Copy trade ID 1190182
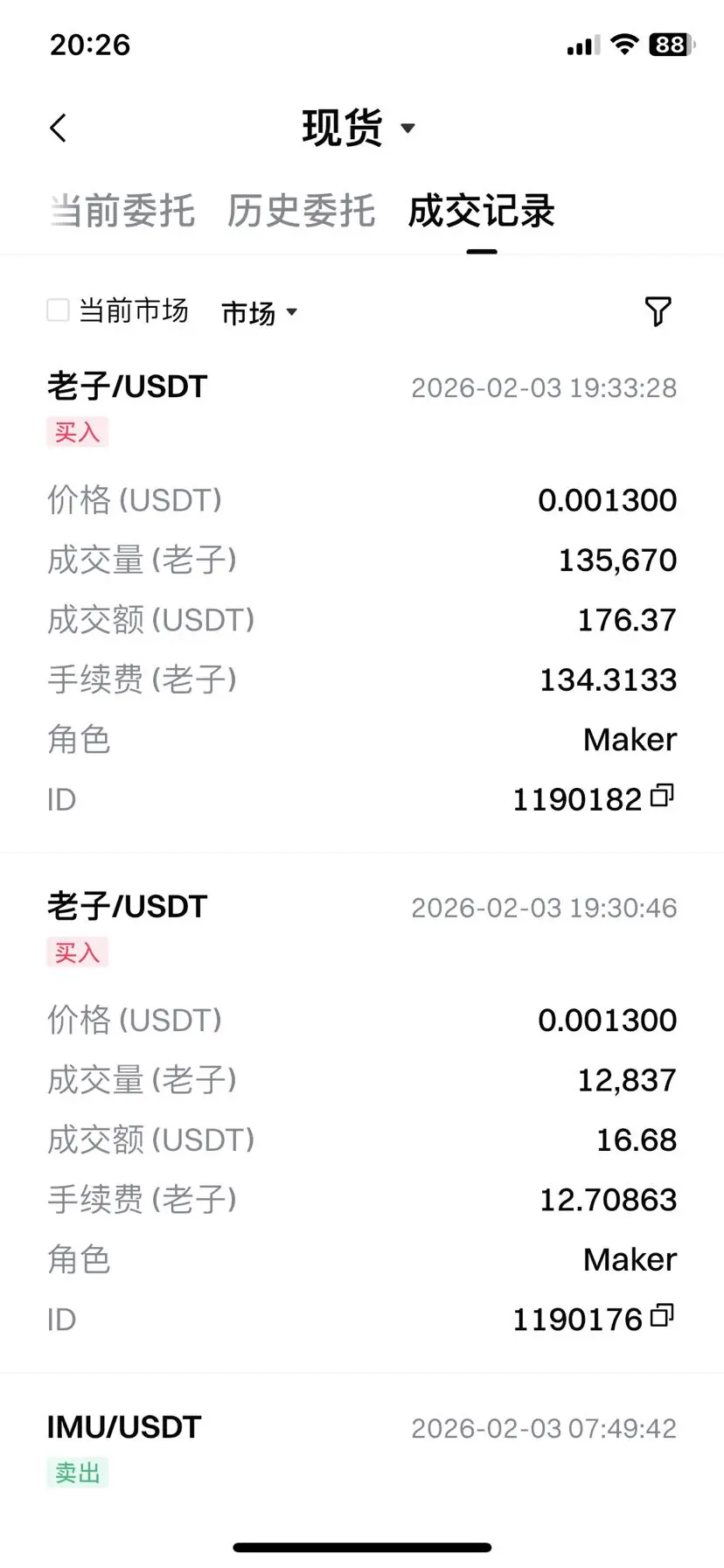 pyautogui.click(x=663, y=796)
